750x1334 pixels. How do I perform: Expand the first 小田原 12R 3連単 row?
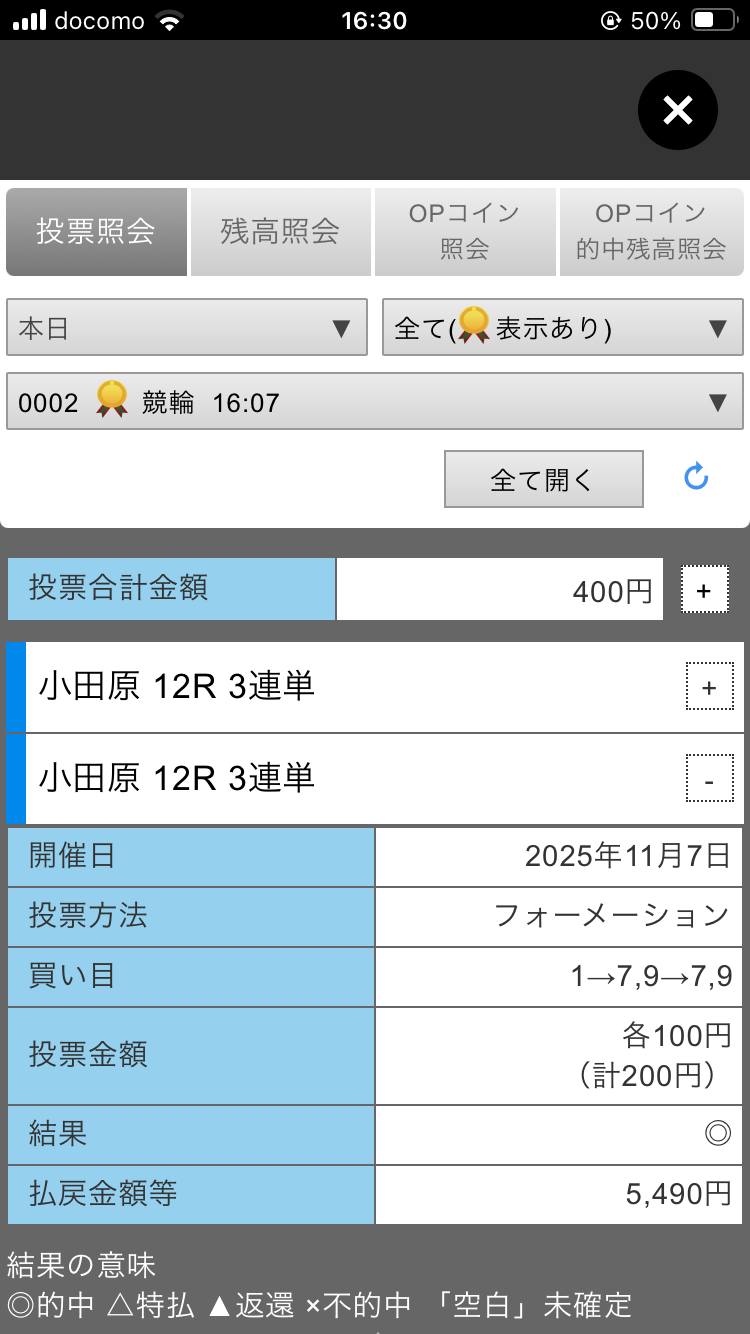pos(709,687)
